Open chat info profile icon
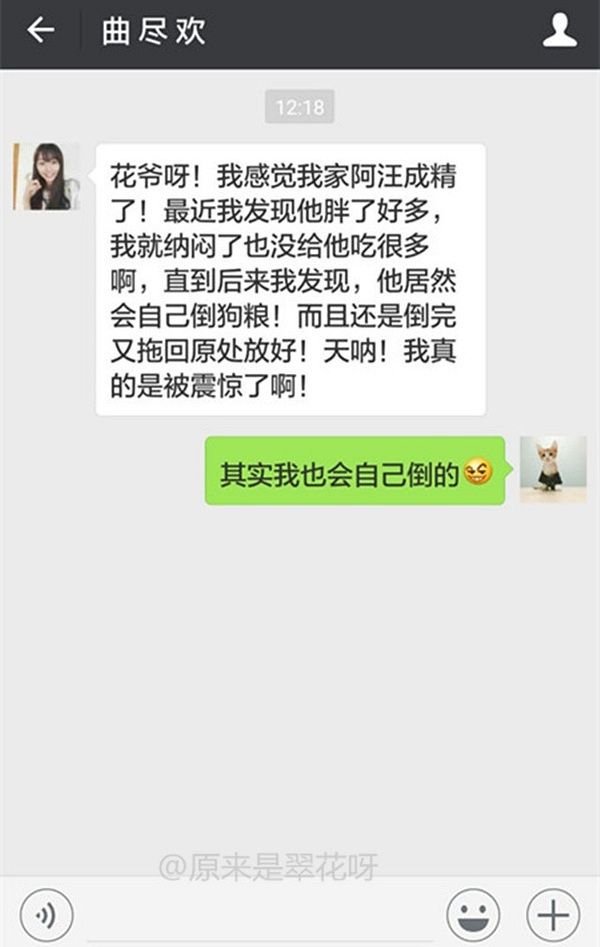 [559, 32]
